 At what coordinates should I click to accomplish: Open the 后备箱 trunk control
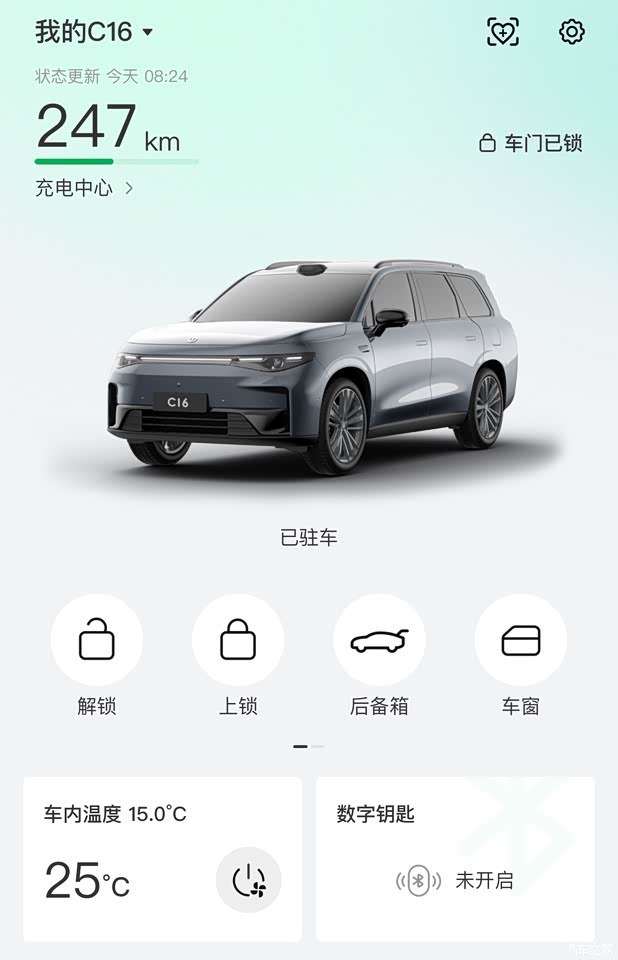[379, 640]
